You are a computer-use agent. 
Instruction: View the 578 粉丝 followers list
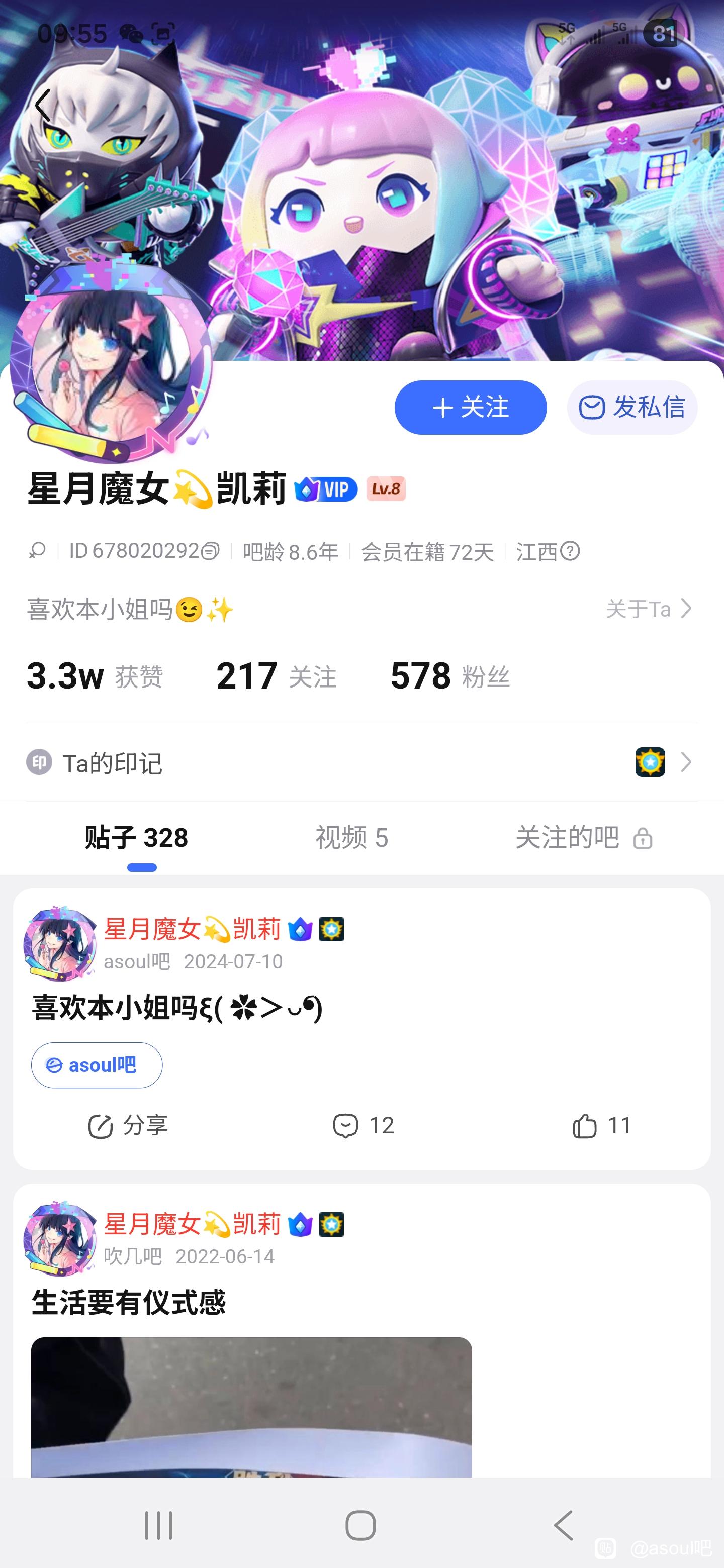450,676
